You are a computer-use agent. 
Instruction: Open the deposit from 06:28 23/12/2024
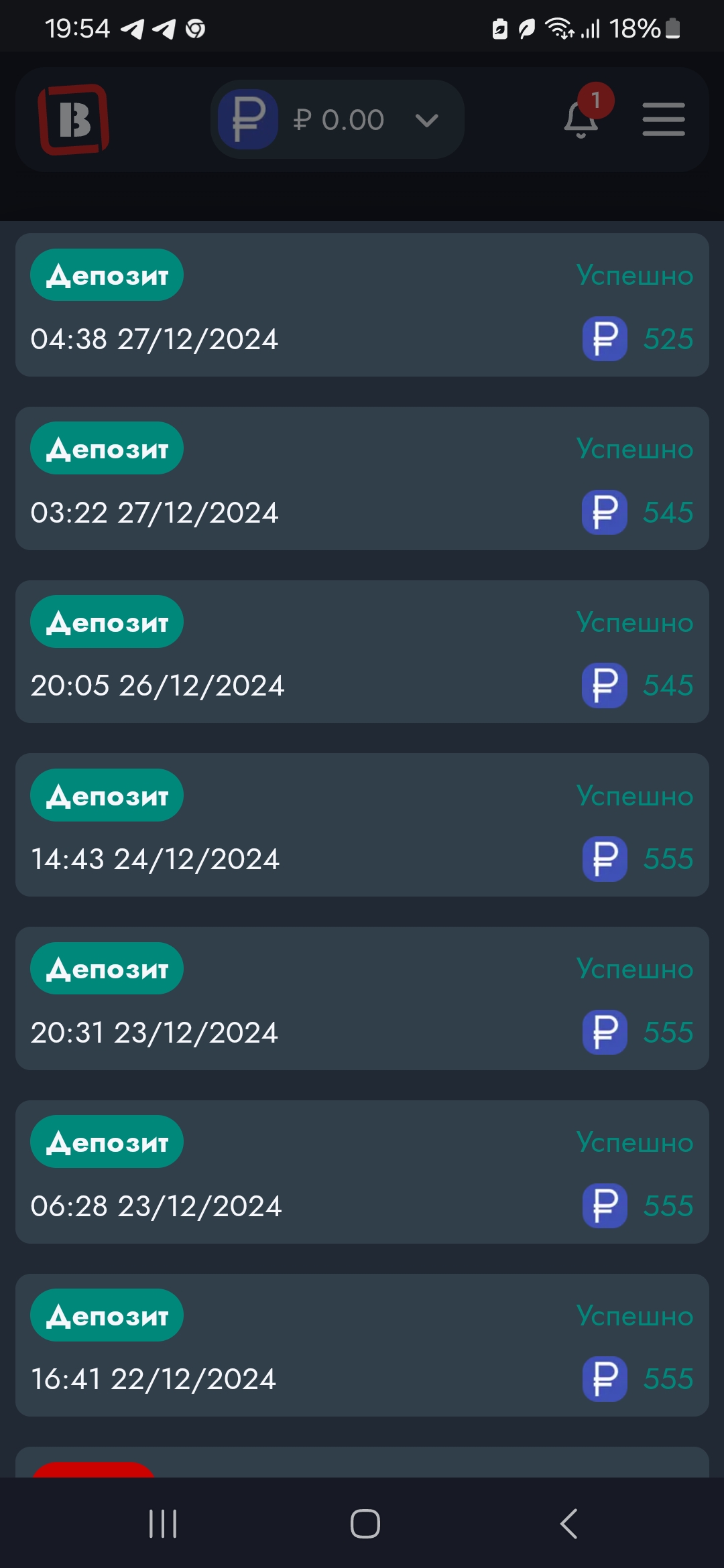click(x=362, y=1172)
